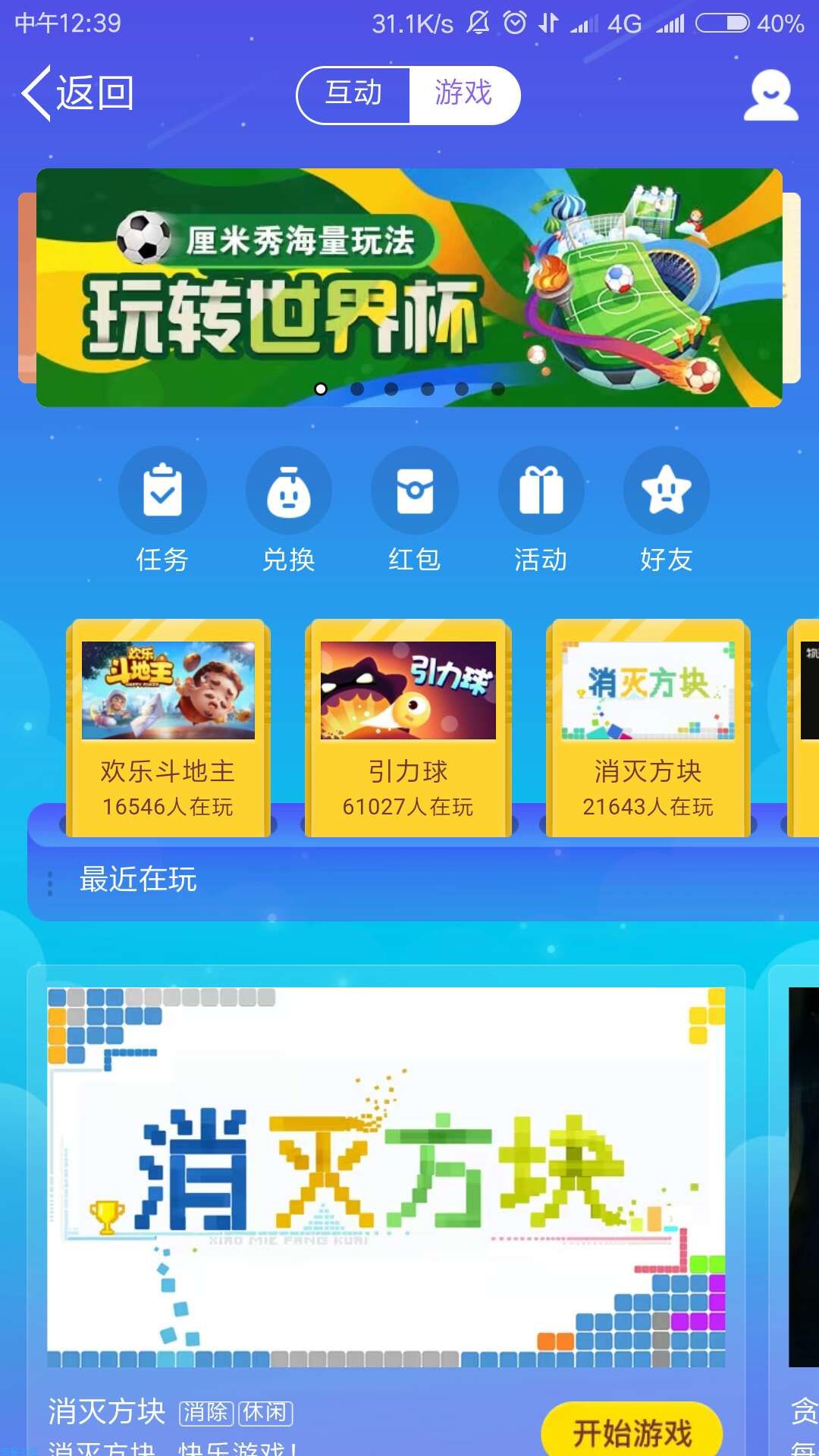Open the 21643人在玩 消灭方块 card
The height and width of the screenshot is (1456, 819).
coord(648,728)
